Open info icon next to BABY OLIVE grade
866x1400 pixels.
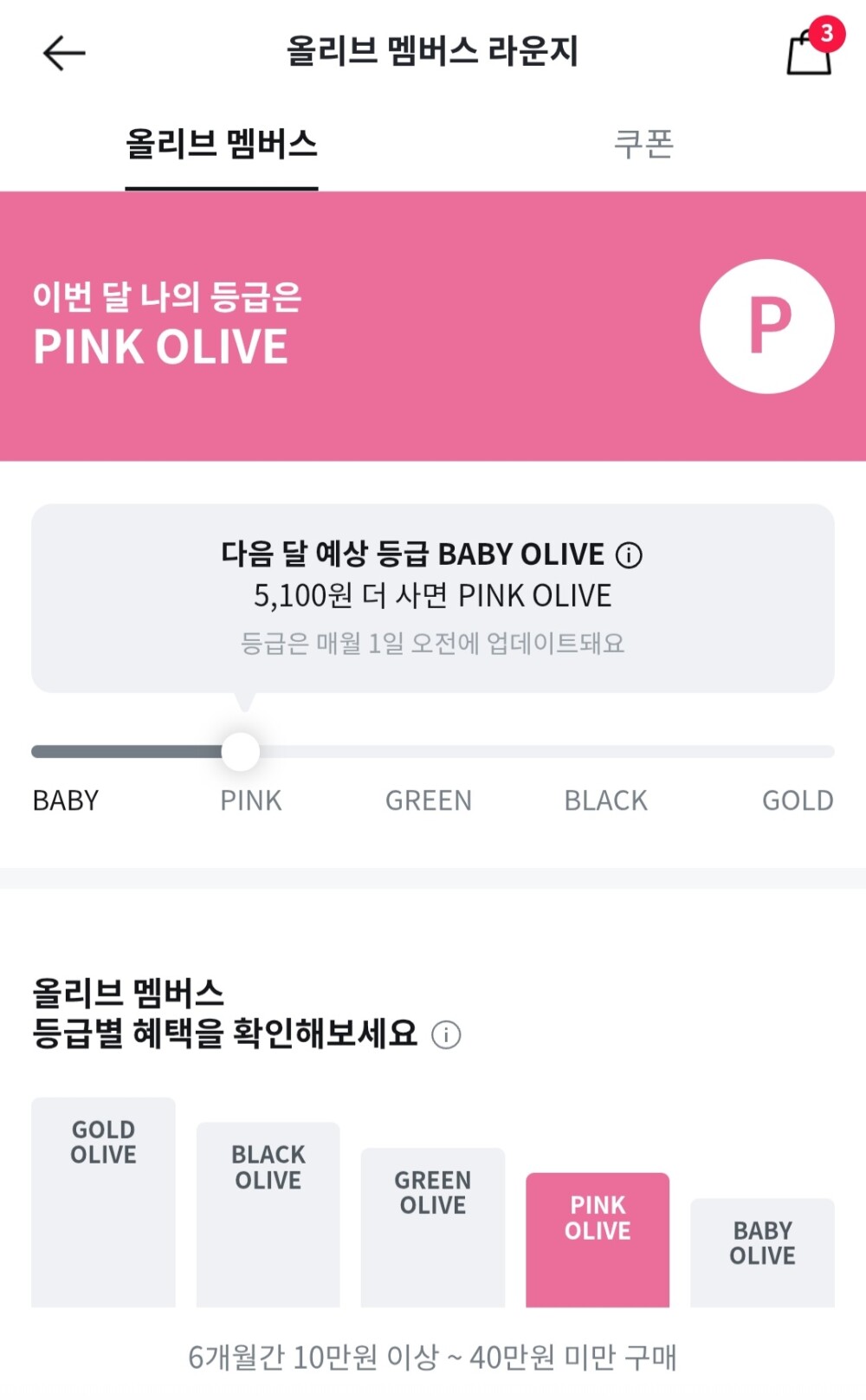tap(629, 554)
